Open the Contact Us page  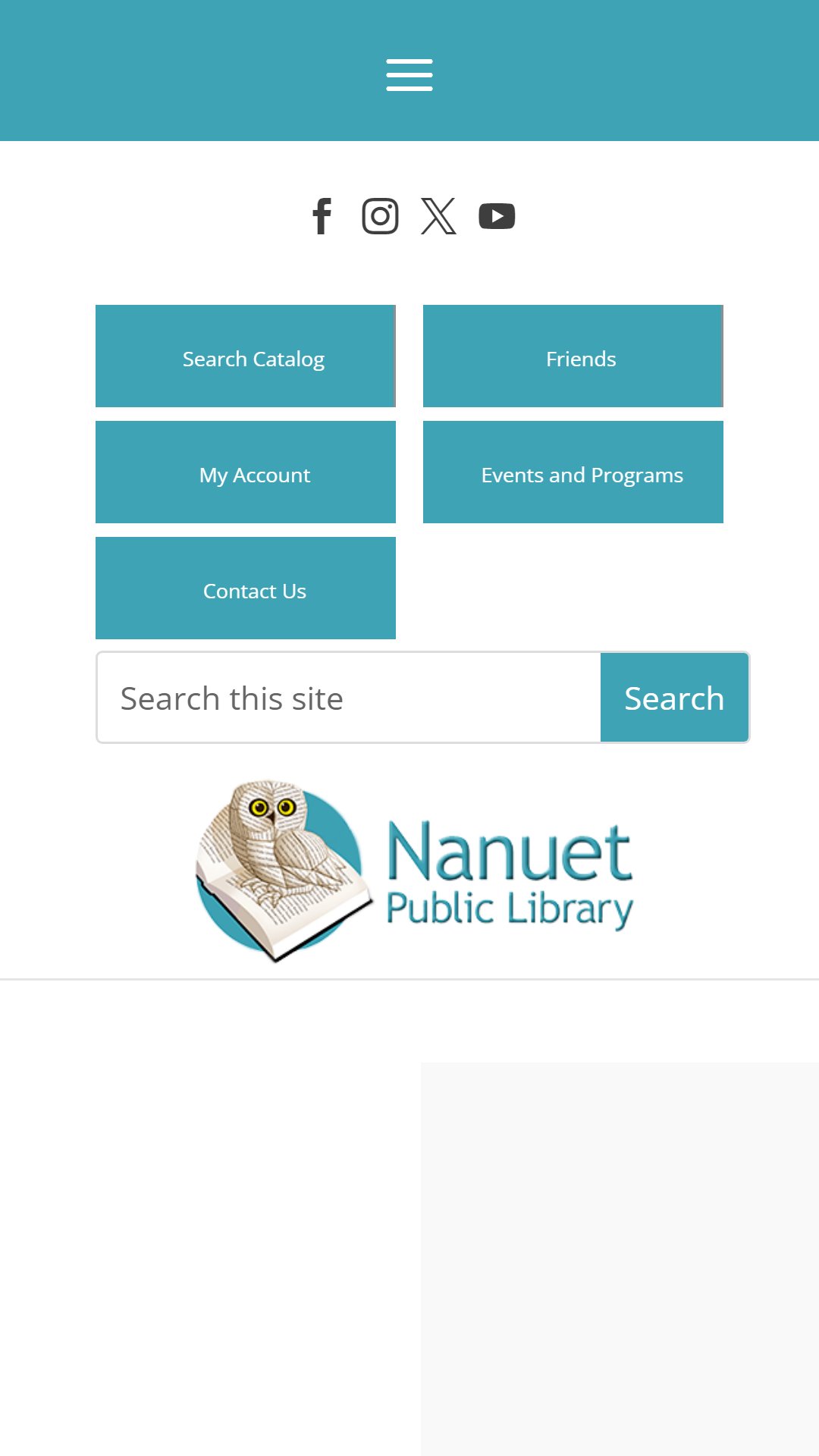click(x=246, y=588)
